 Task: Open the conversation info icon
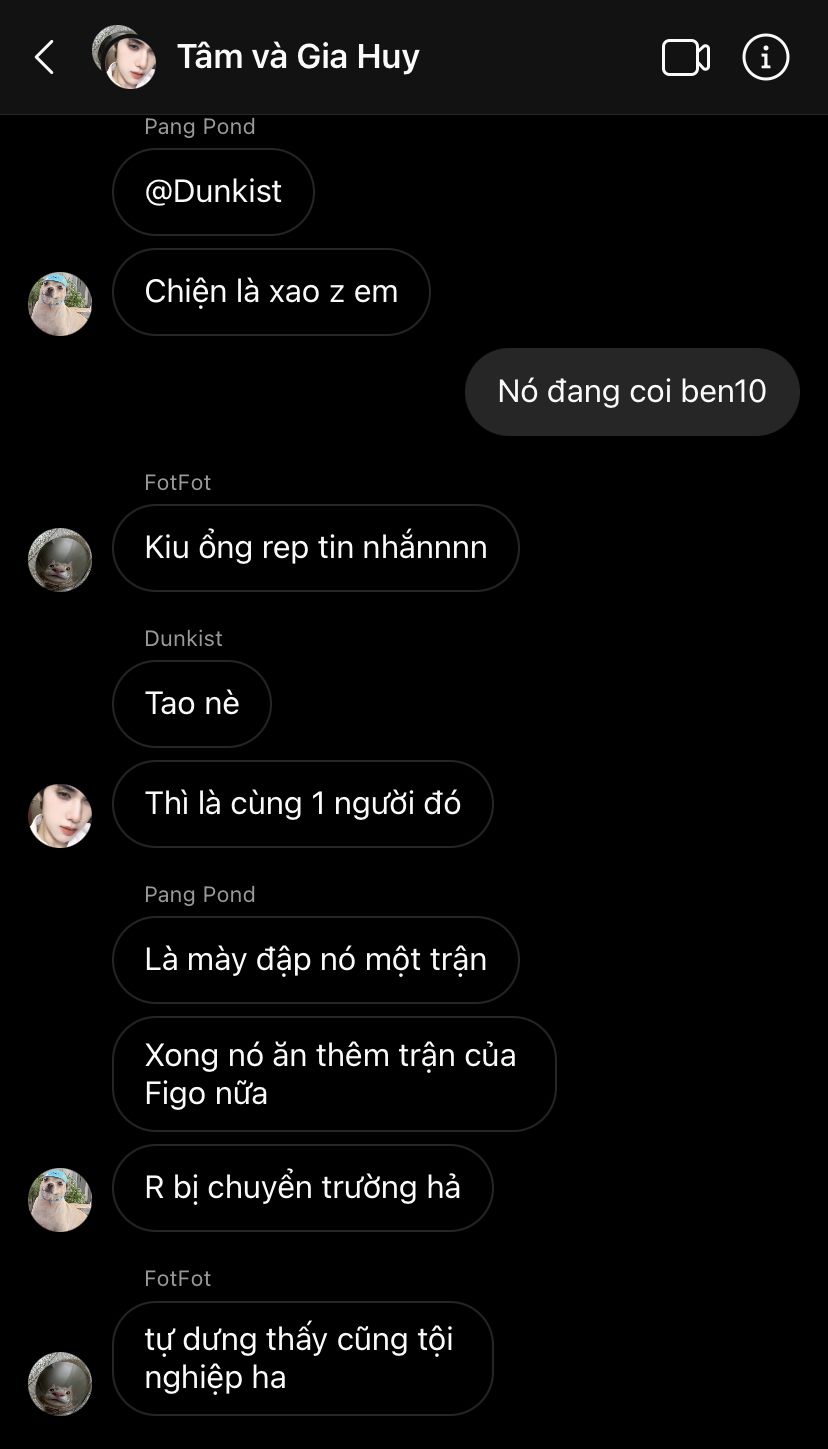tap(765, 57)
